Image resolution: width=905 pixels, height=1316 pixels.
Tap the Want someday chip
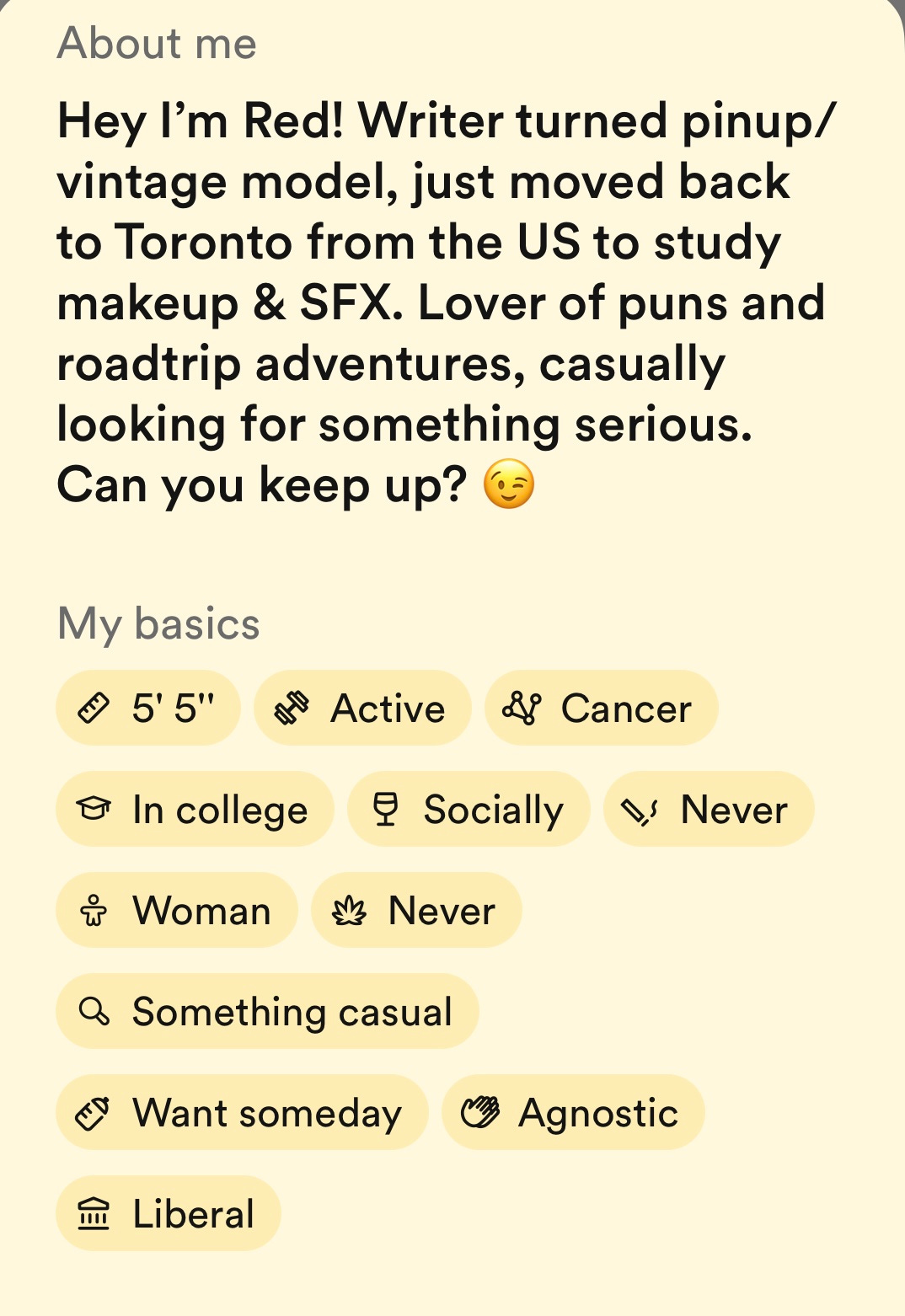[x=242, y=1112]
